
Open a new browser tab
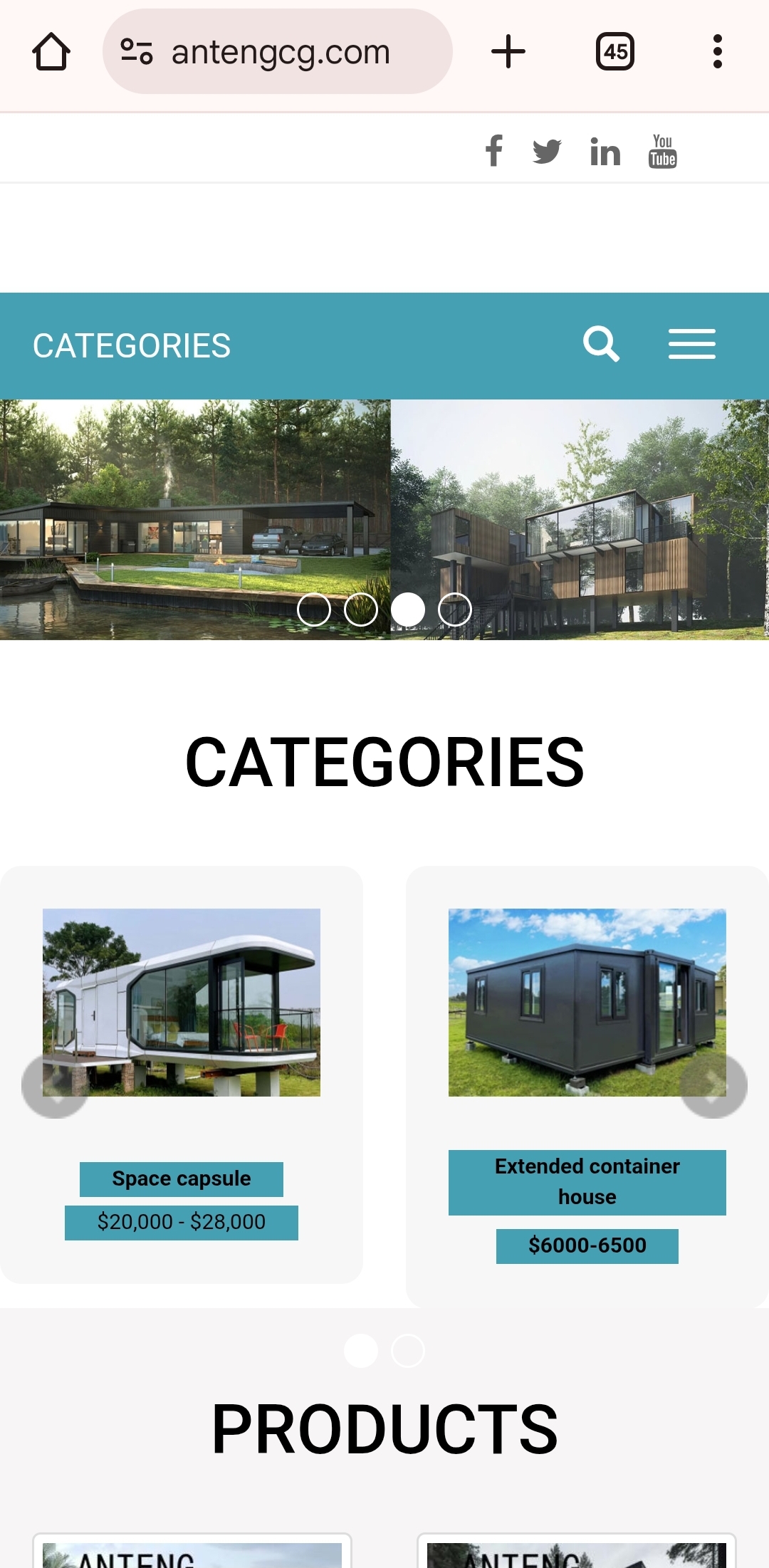508,52
